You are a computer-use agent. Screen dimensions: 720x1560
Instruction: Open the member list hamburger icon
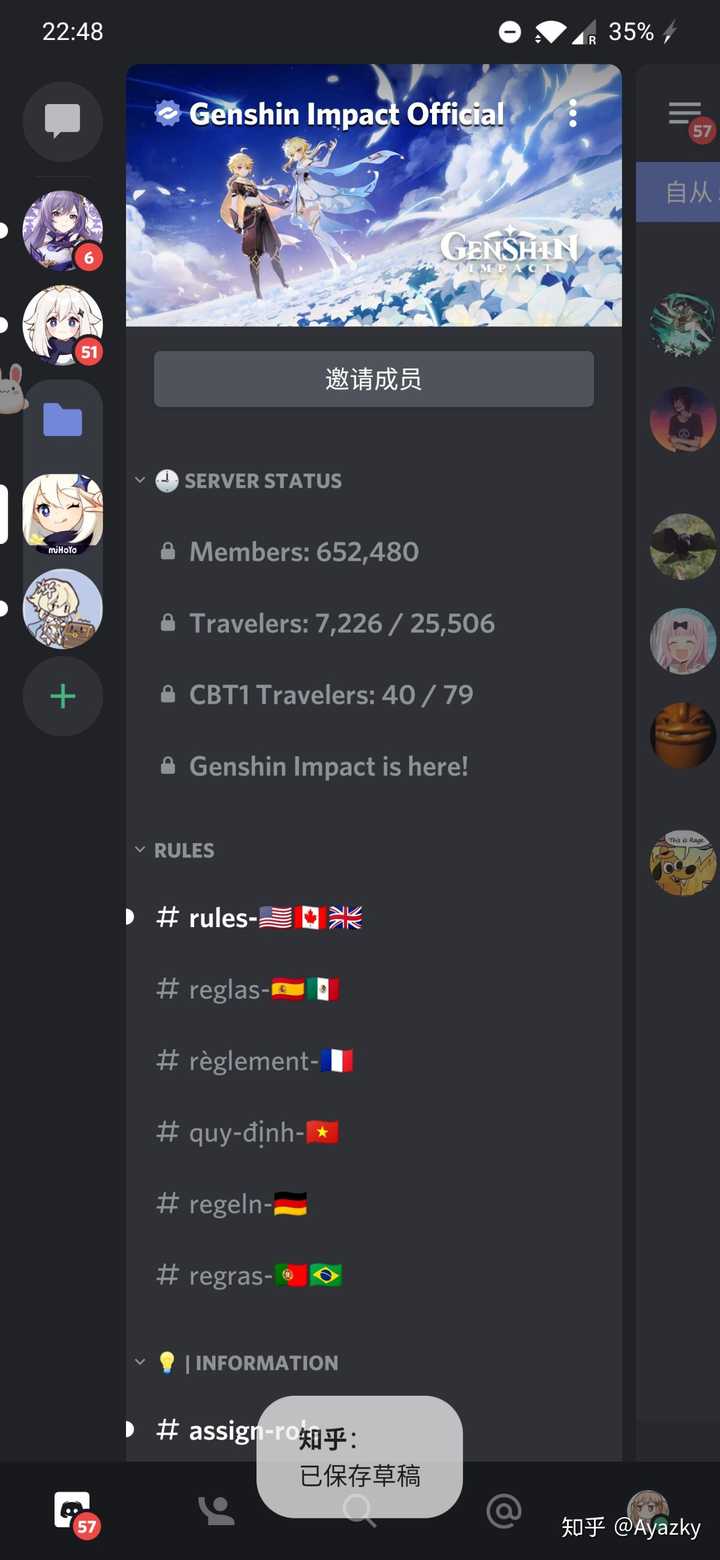pyautogui.click(x=685, y=113)
